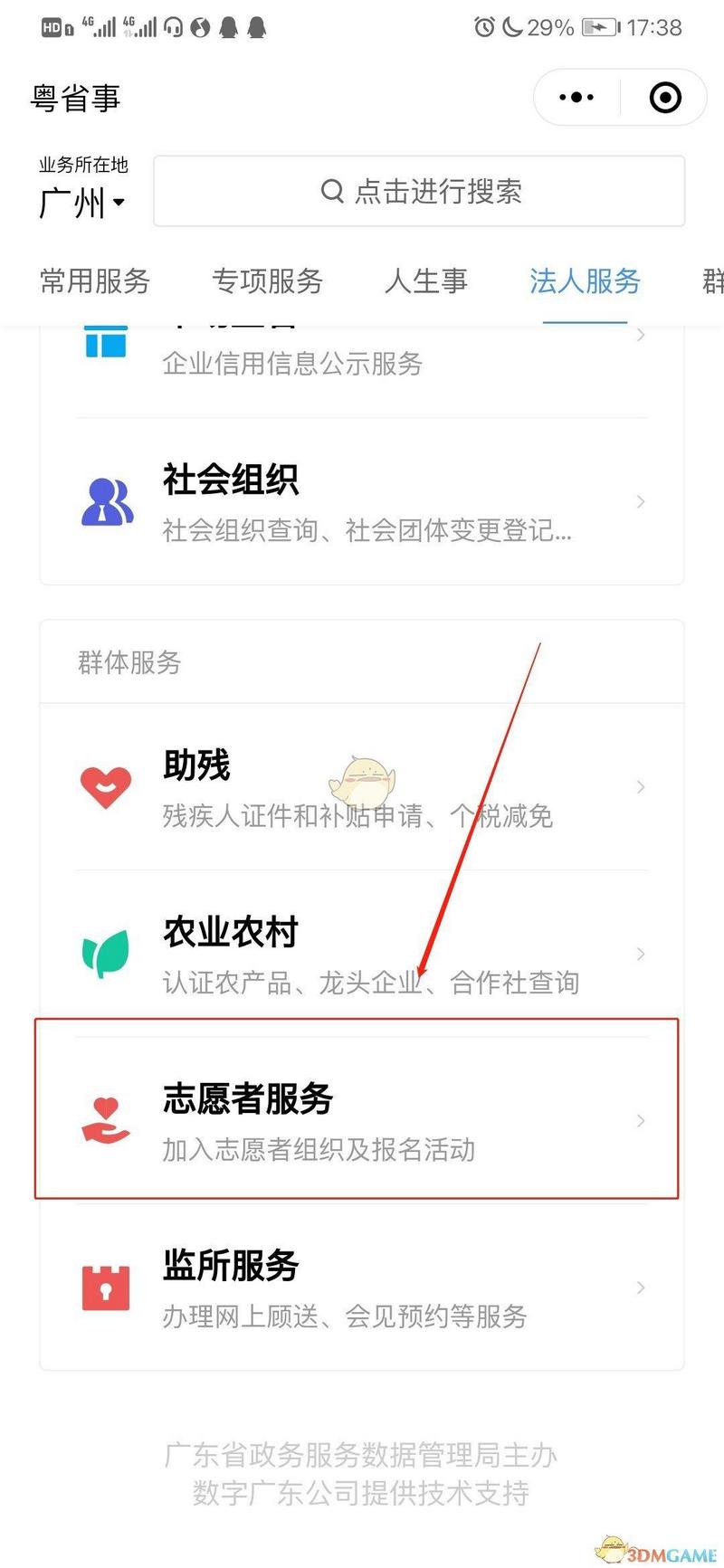
Task: Select the 法人服务 tab
Action: [x=585, y=281]
